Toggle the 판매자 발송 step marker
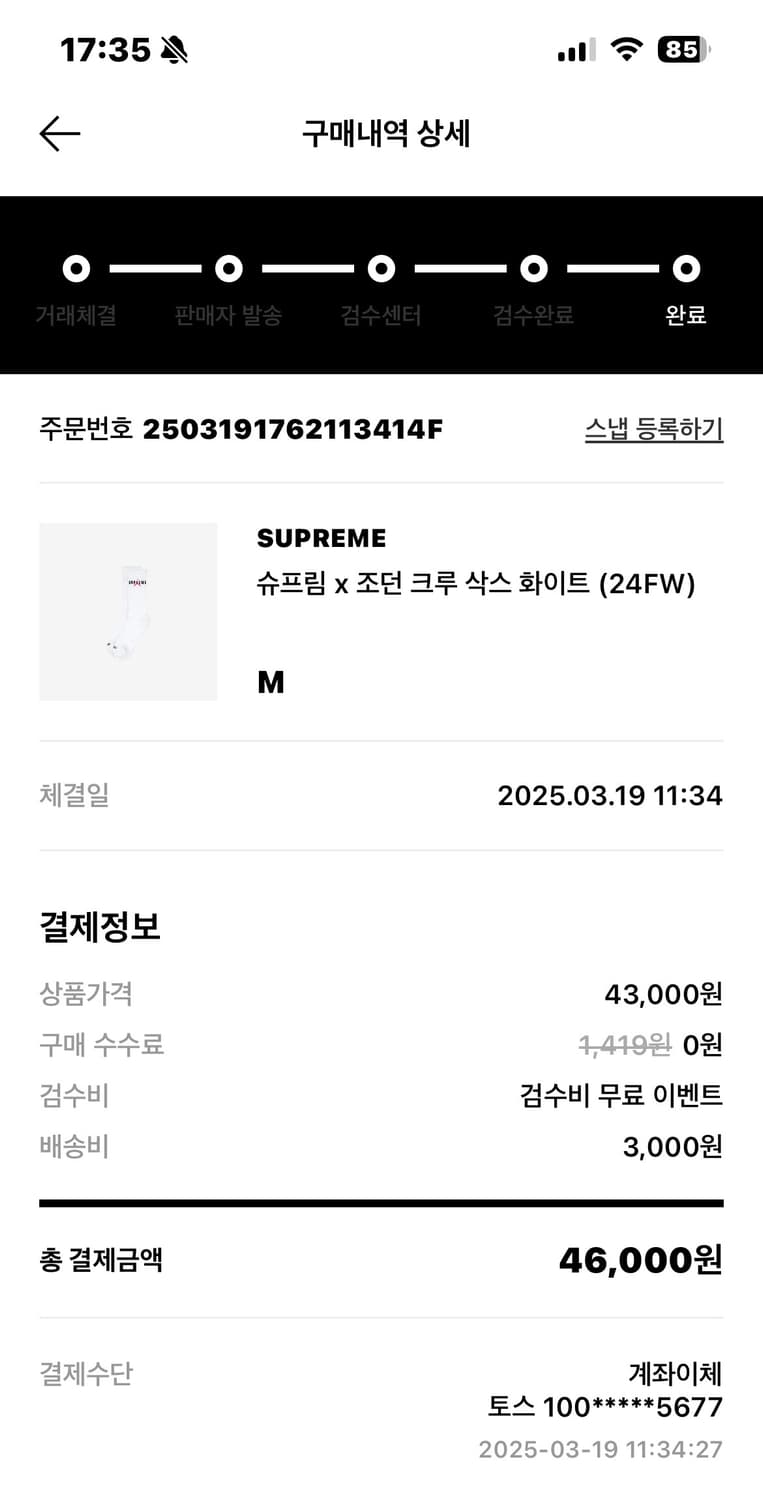The height and width of the screenshot is (1500, 763). pyautogui.click(x=227, y=268)
